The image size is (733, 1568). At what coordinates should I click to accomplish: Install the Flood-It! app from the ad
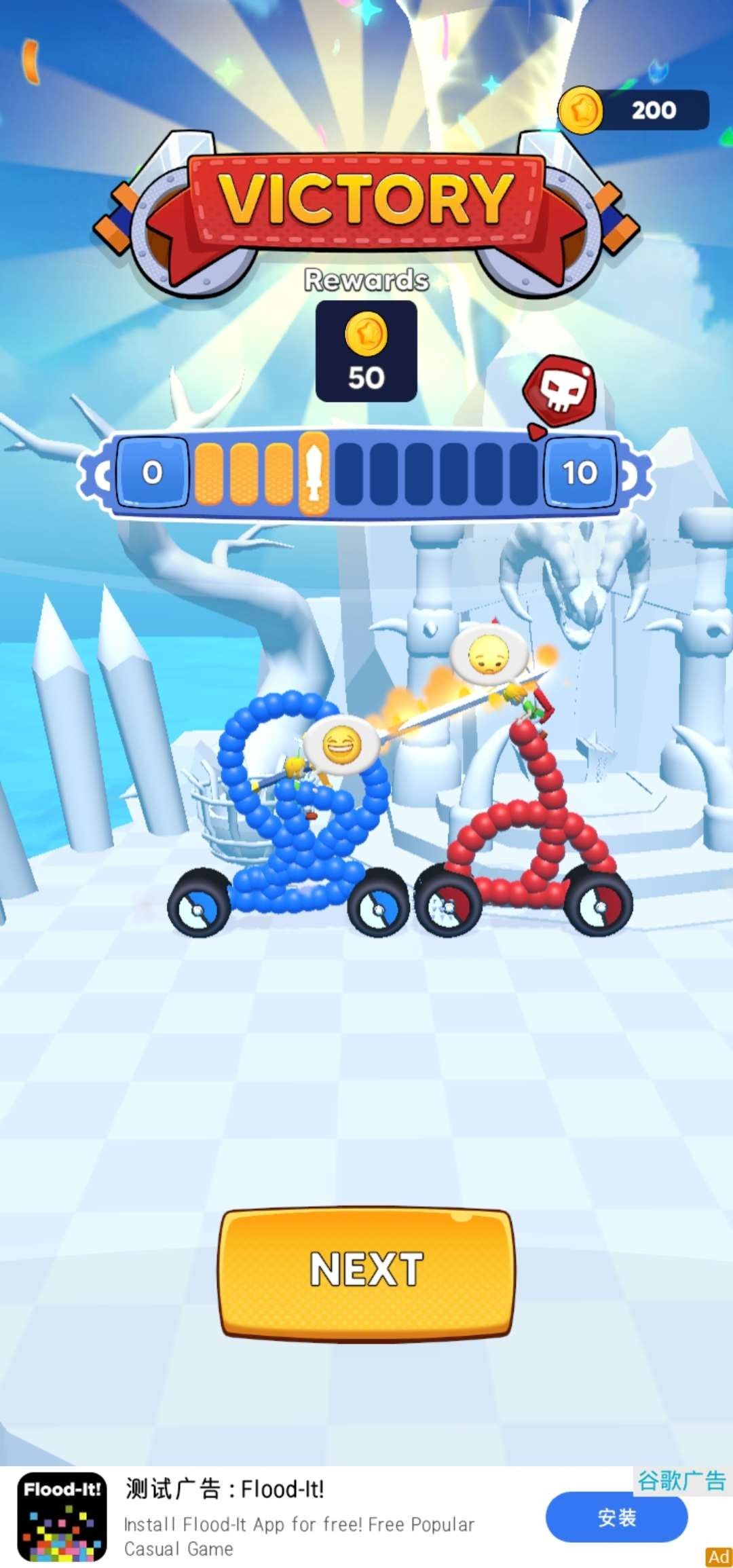(x=616, y=1517)
